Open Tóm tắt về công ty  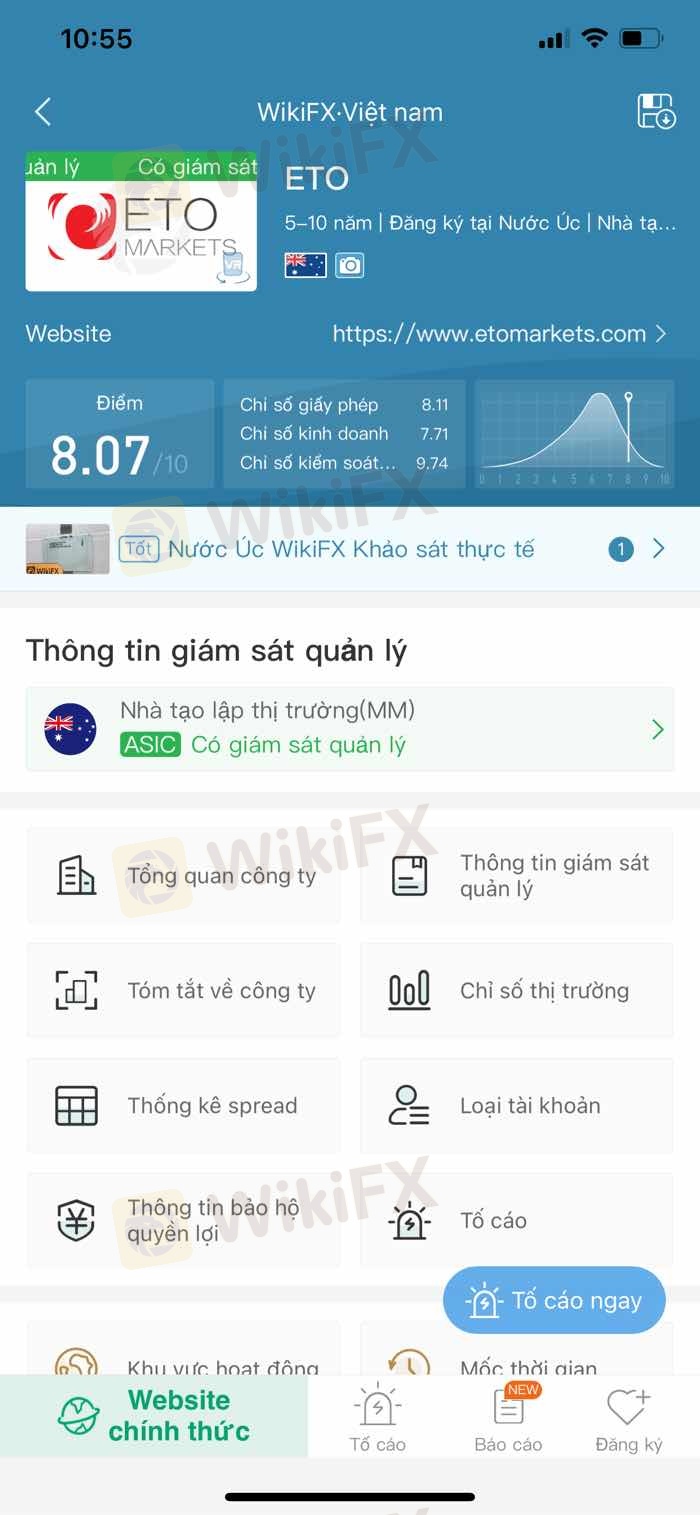(183, 991)
